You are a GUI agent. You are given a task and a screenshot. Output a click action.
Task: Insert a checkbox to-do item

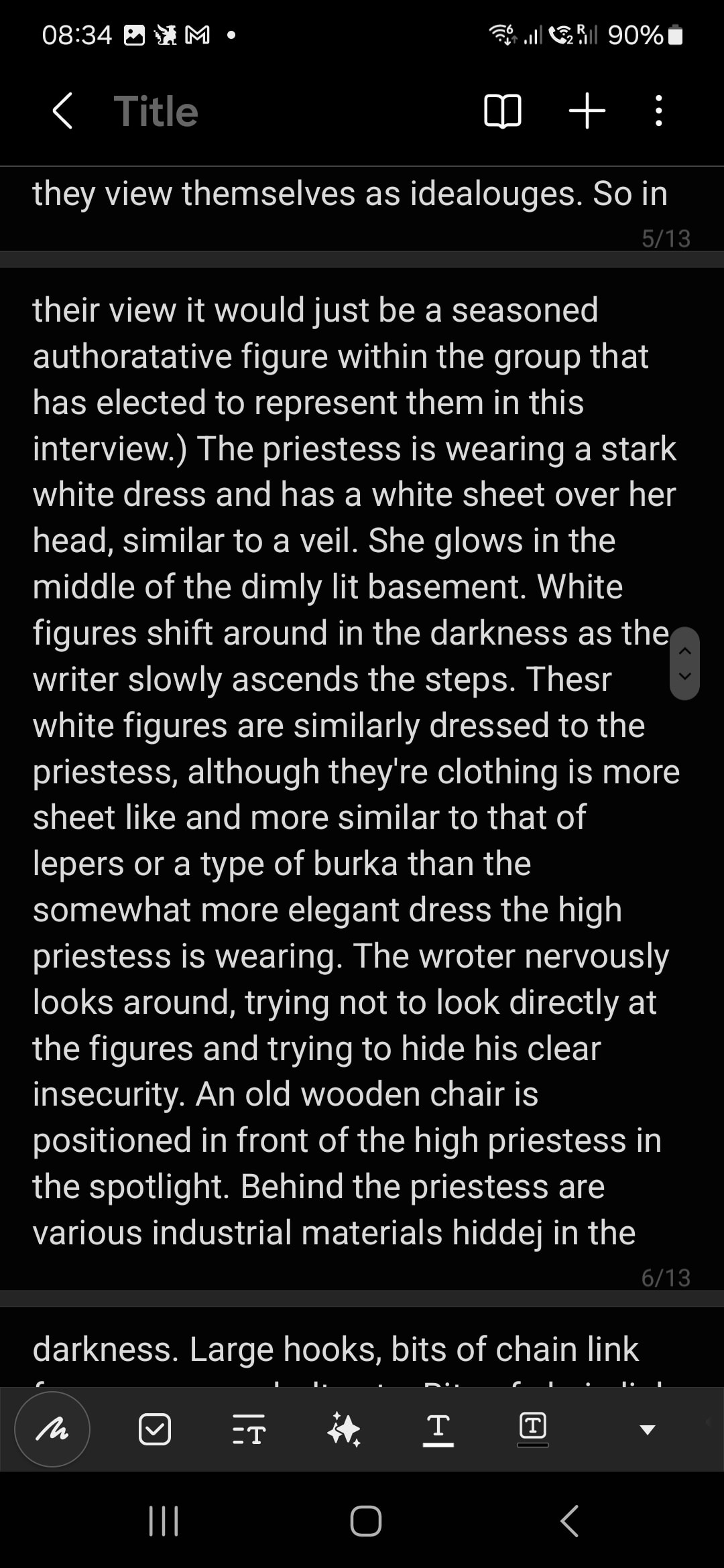[155, 1429]
